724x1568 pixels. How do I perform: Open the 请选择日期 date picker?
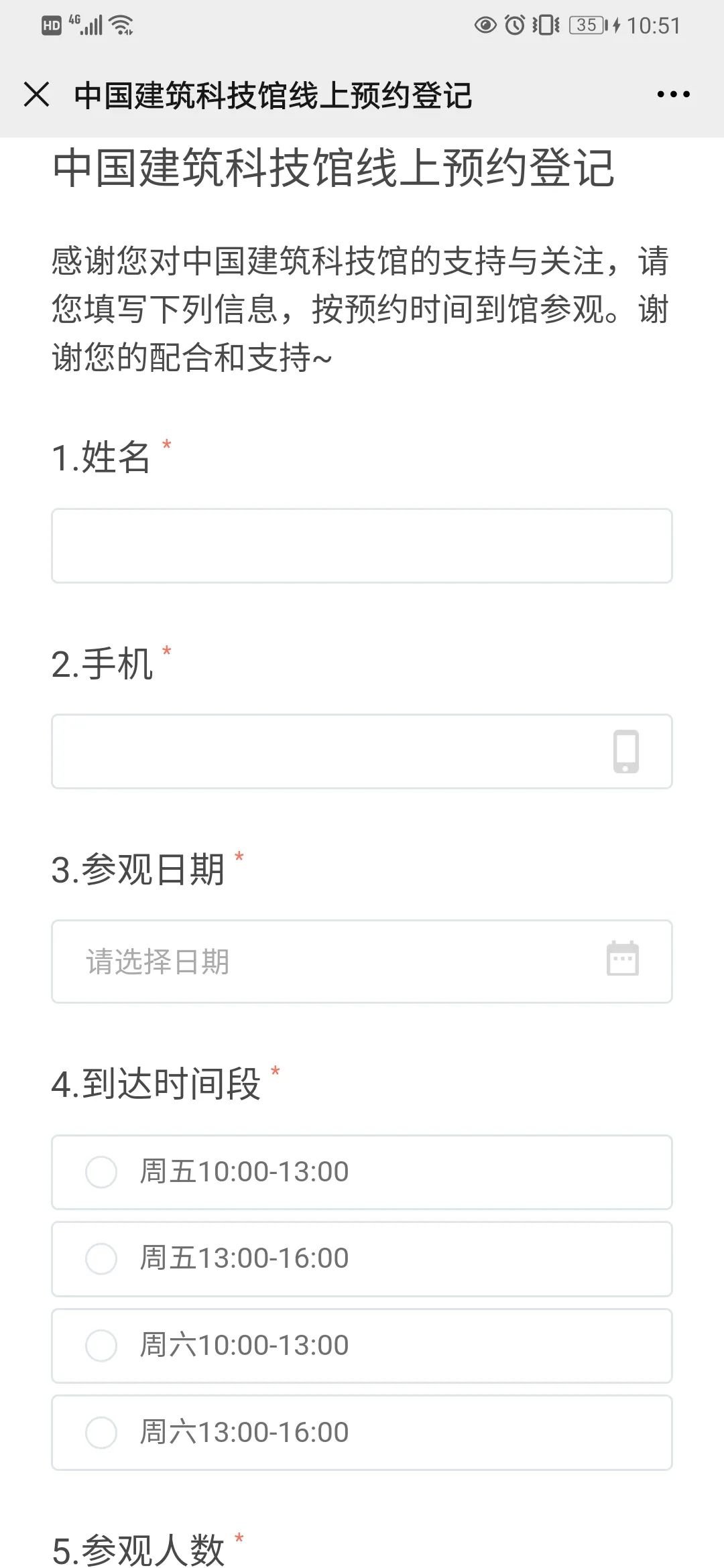click(x=362, y=961)
